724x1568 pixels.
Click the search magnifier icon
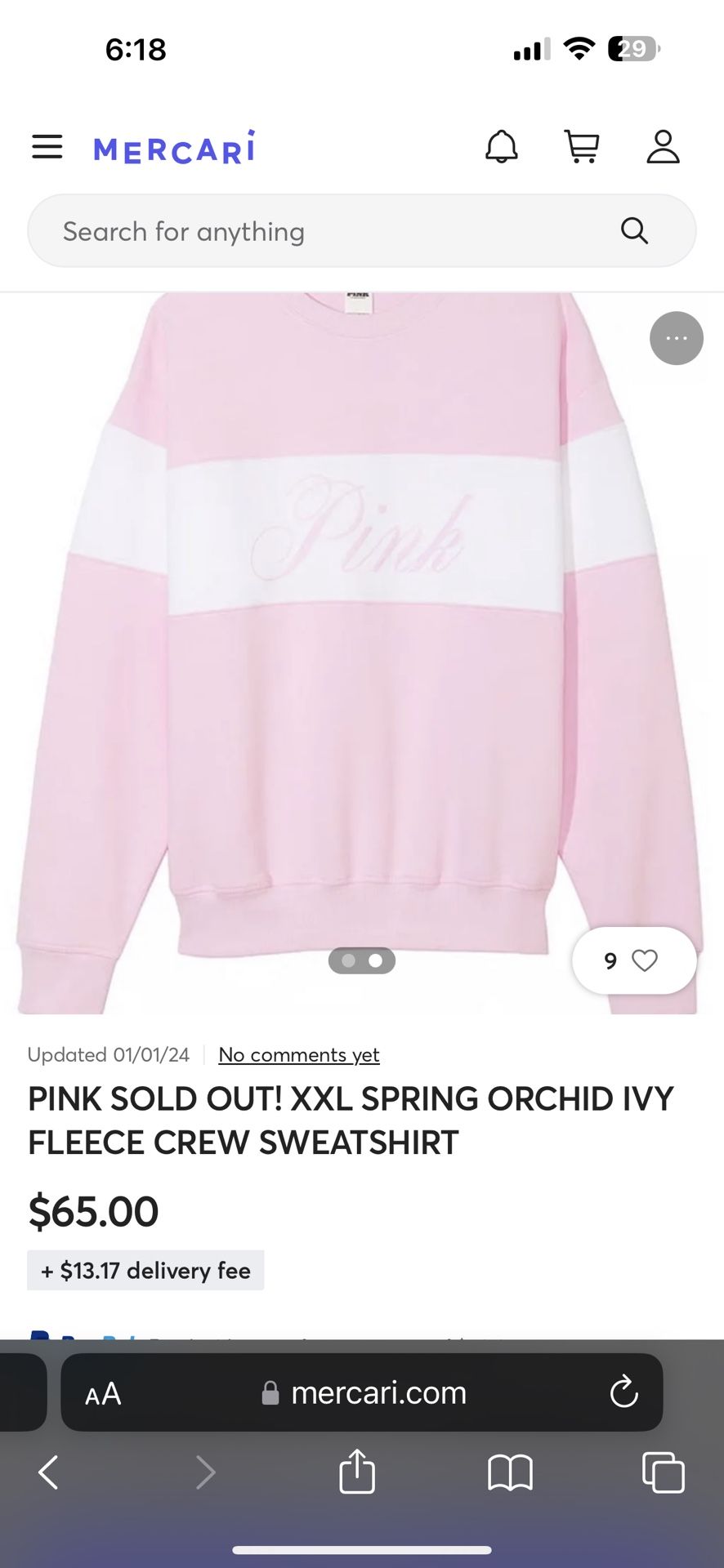(634, 231)
